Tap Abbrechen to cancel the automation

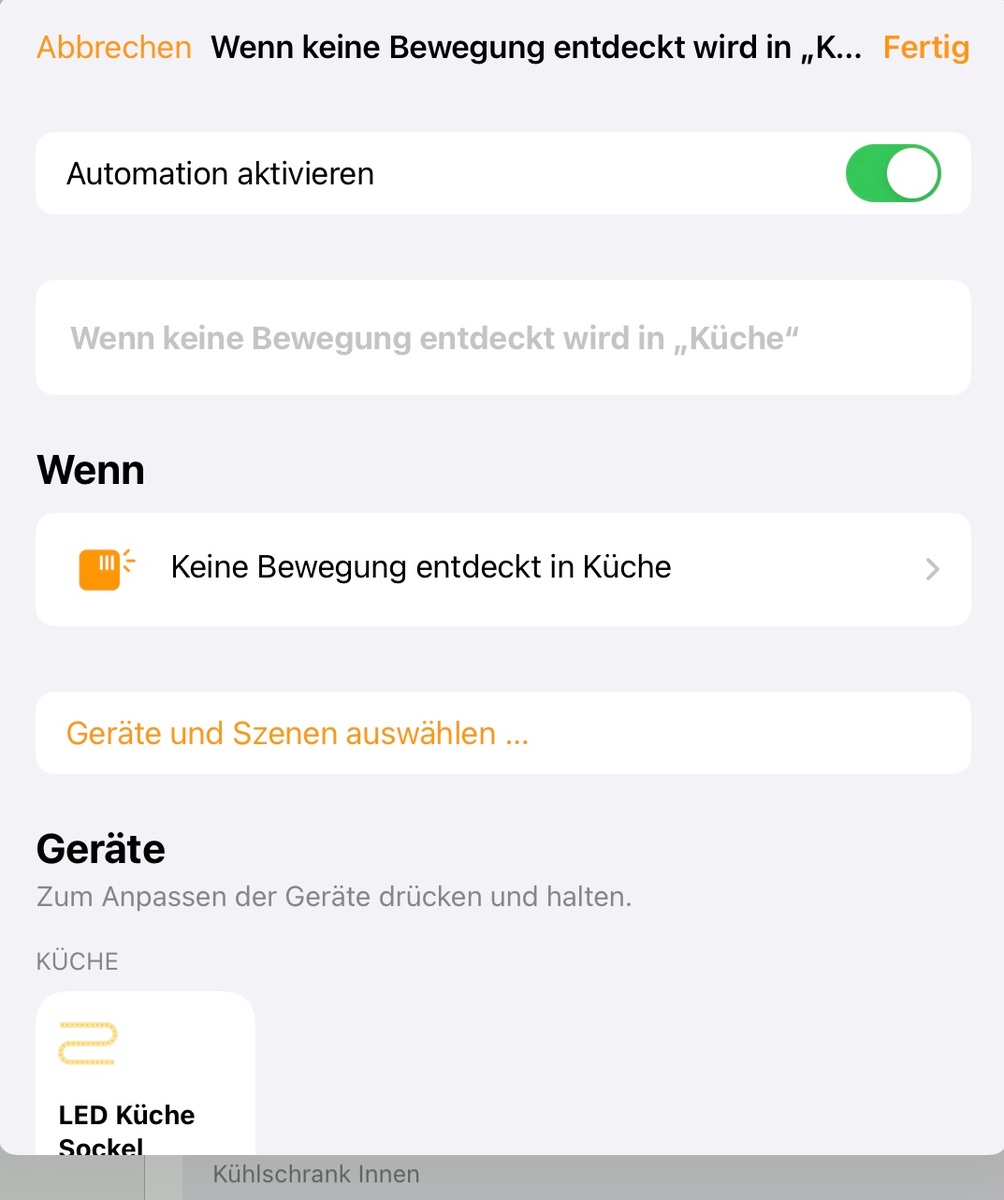pos(114,48)
